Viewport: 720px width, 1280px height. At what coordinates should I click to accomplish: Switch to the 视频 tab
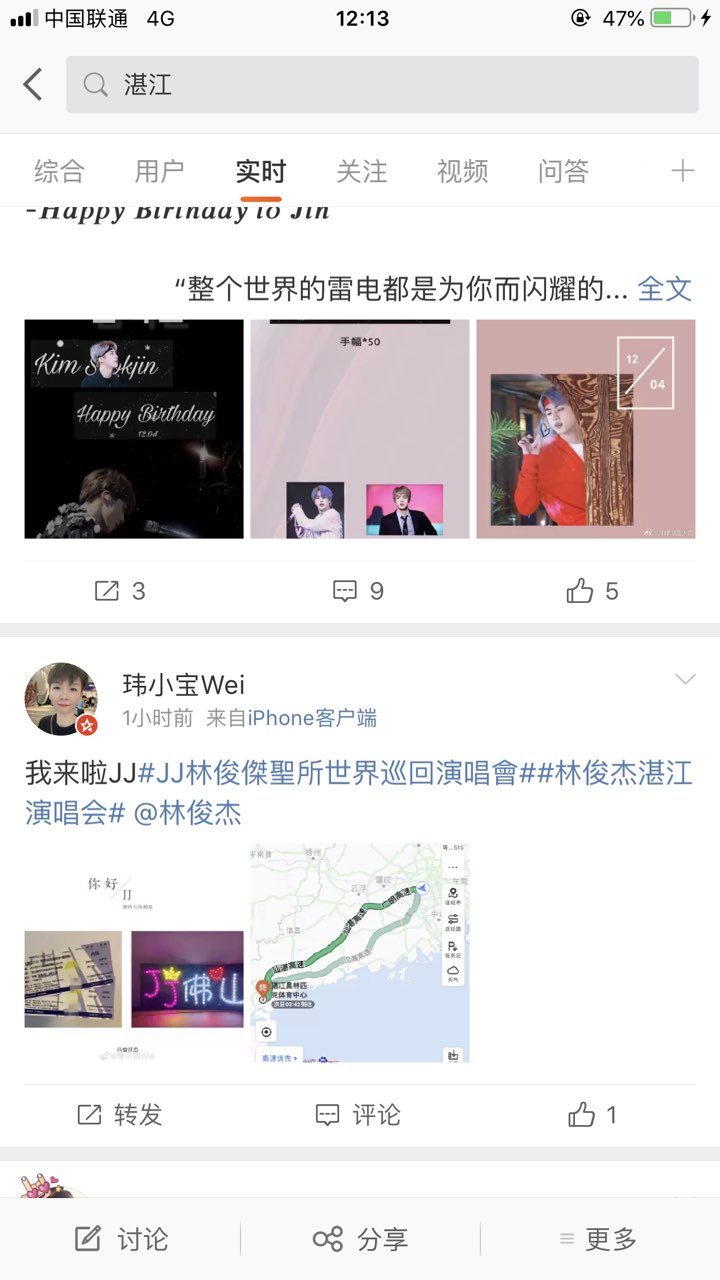point(462,171)
